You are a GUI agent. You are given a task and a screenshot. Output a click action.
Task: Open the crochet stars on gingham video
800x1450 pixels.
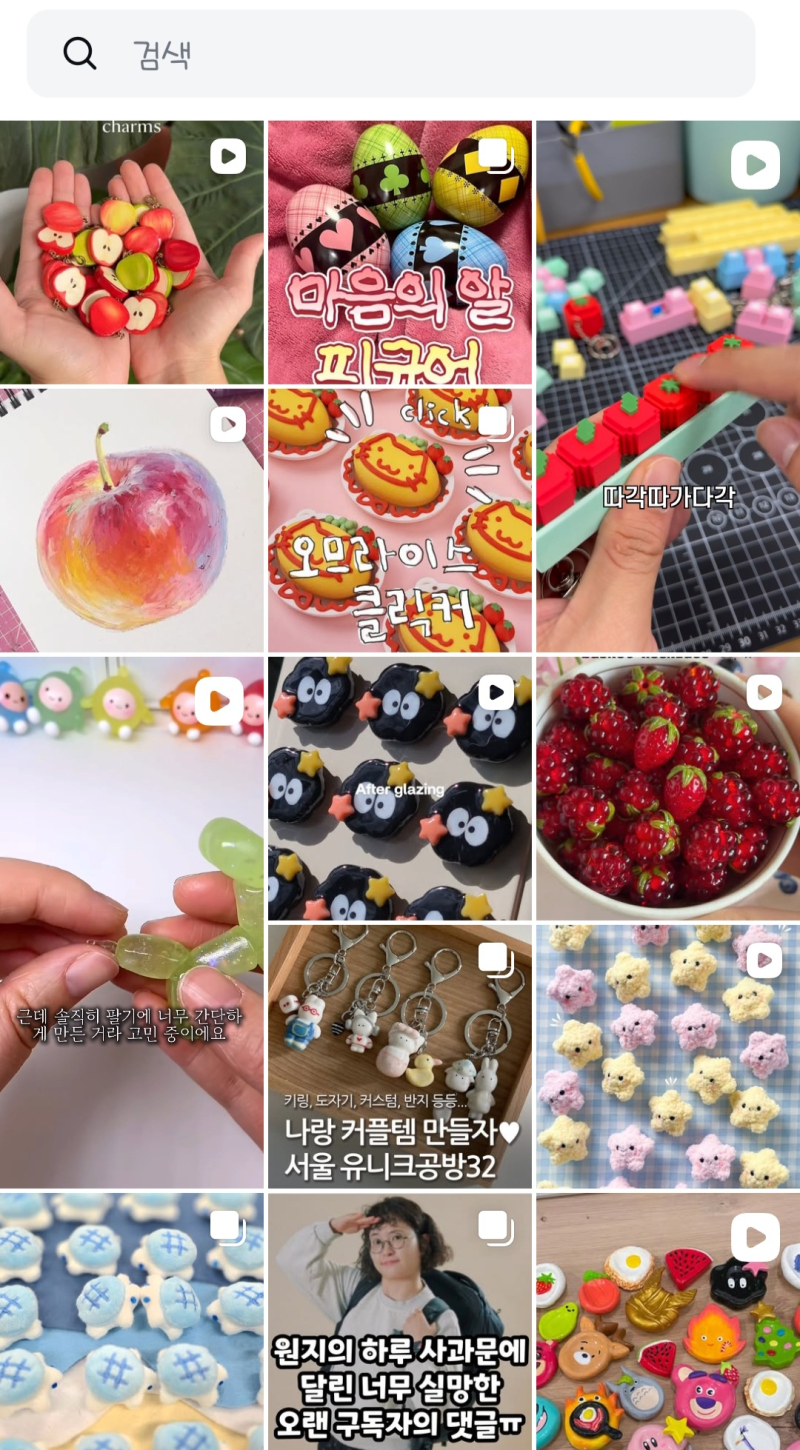tap(668, 1057)
